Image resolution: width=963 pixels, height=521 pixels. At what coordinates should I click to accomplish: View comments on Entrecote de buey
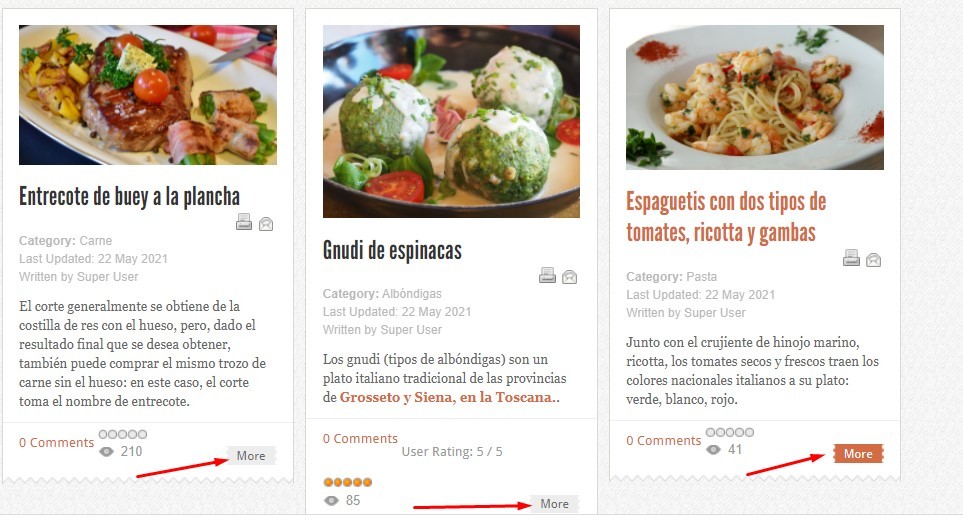[x=56, y=443]
